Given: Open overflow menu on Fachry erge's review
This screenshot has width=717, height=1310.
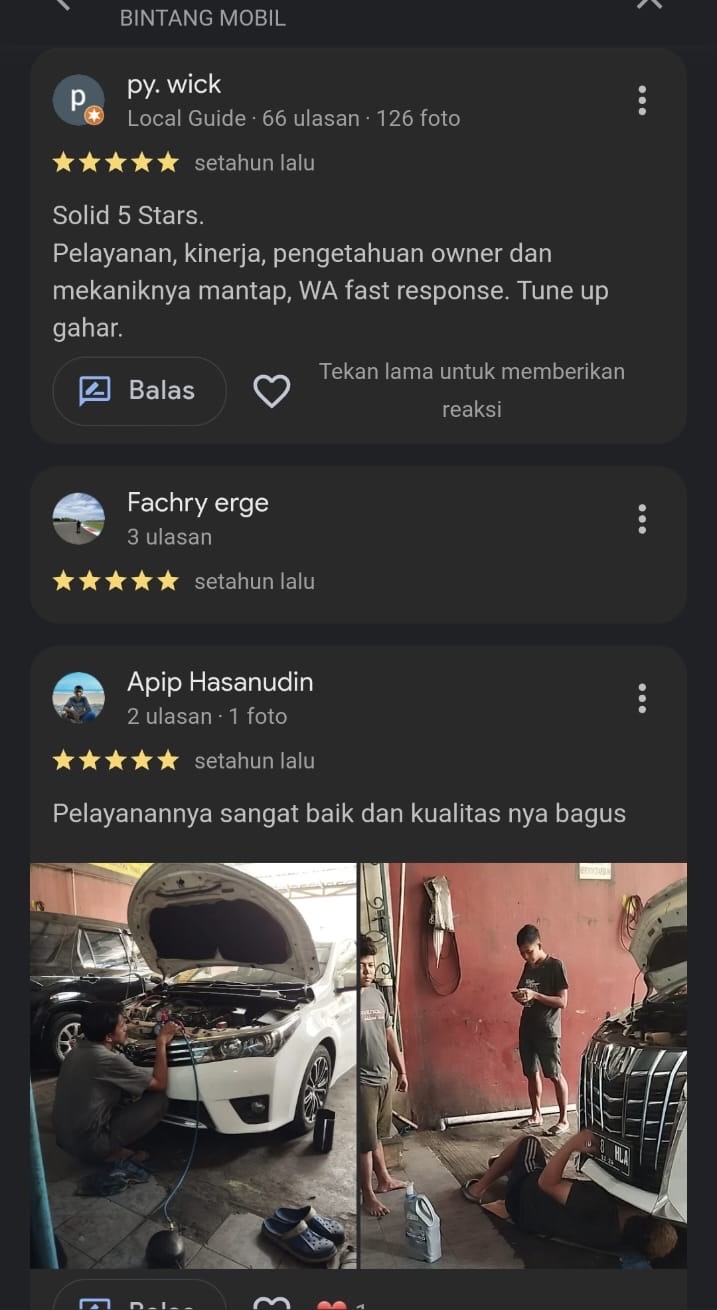Looking at the screenshot, I should click(x=642, y=519).
